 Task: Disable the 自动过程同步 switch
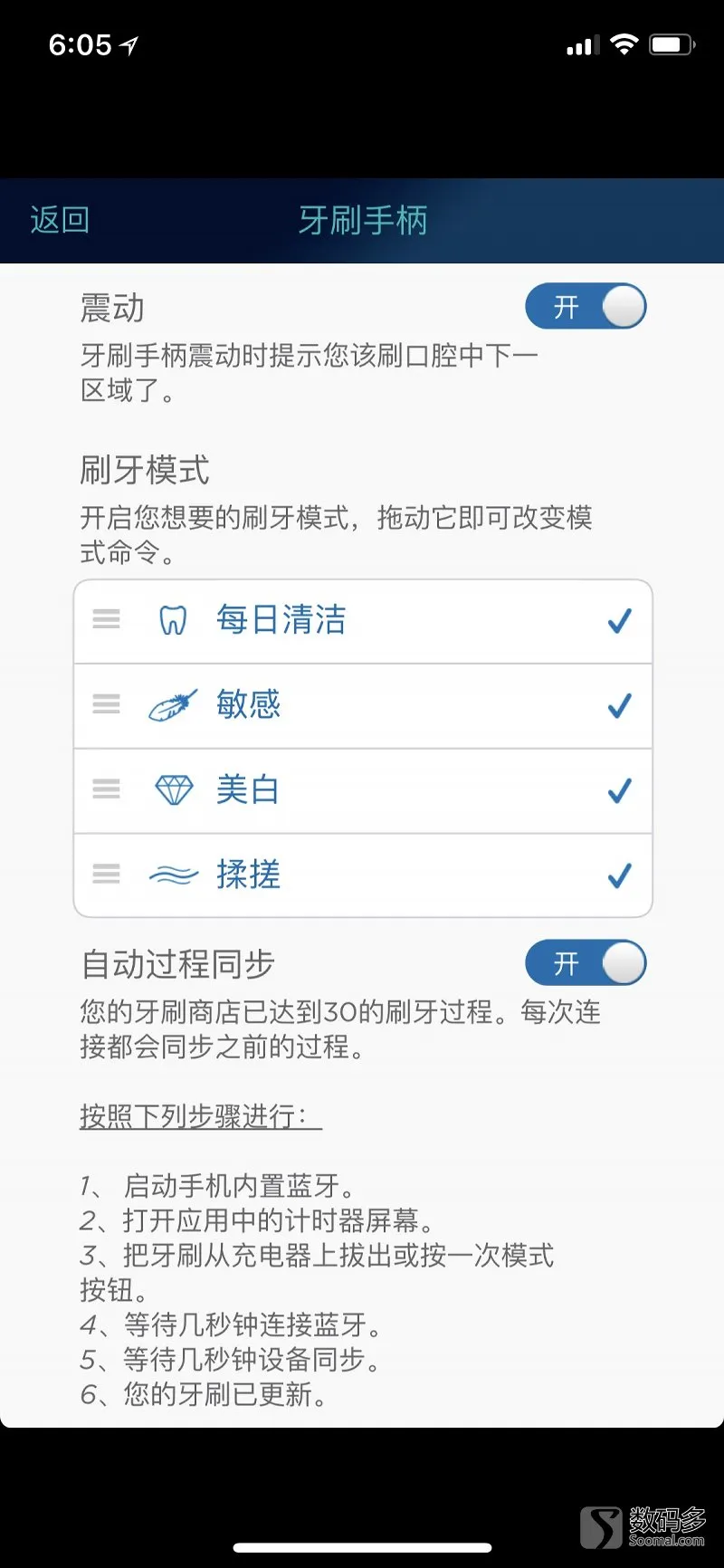[586, 962]
